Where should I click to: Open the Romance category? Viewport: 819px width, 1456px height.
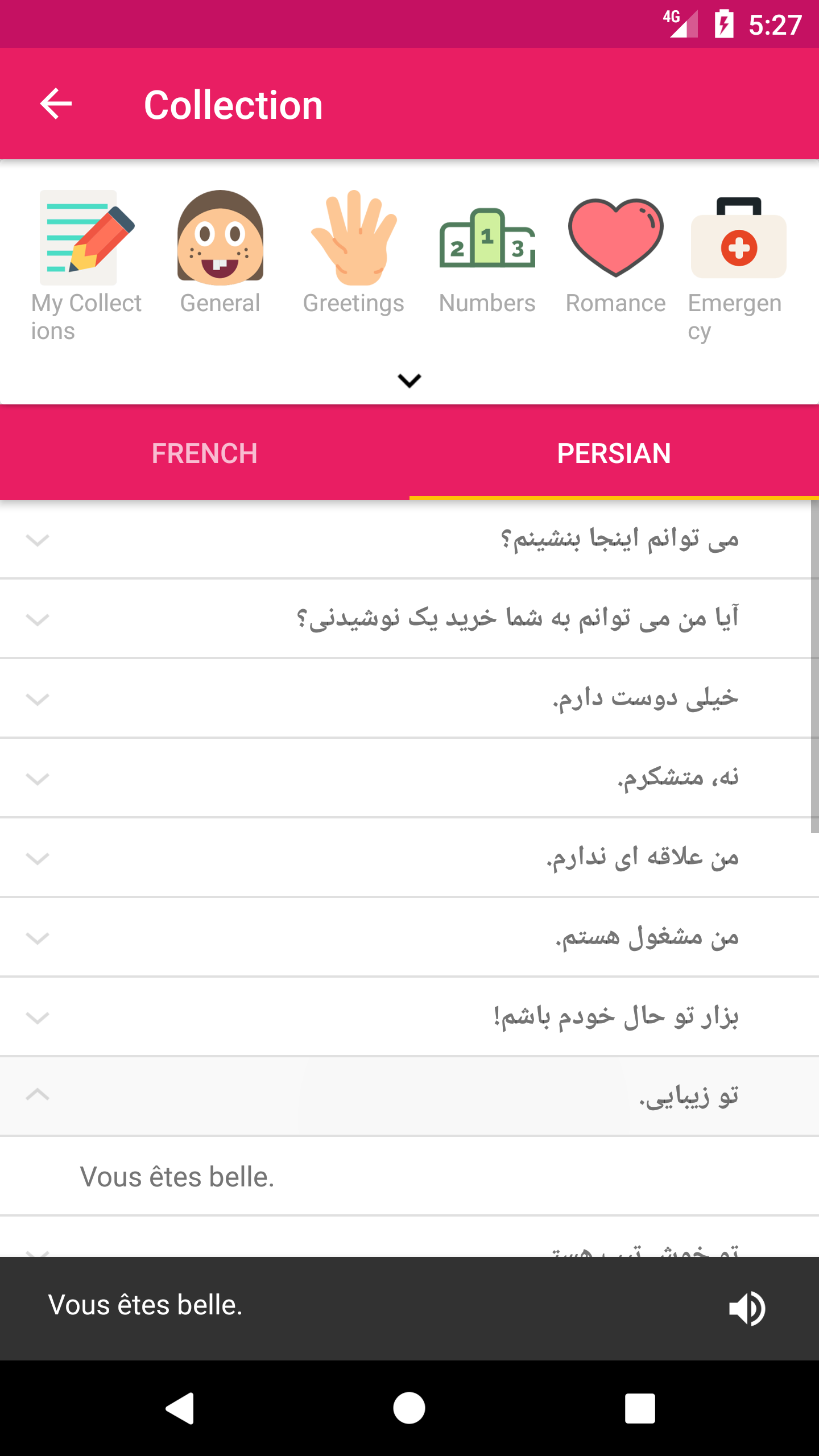615,253
